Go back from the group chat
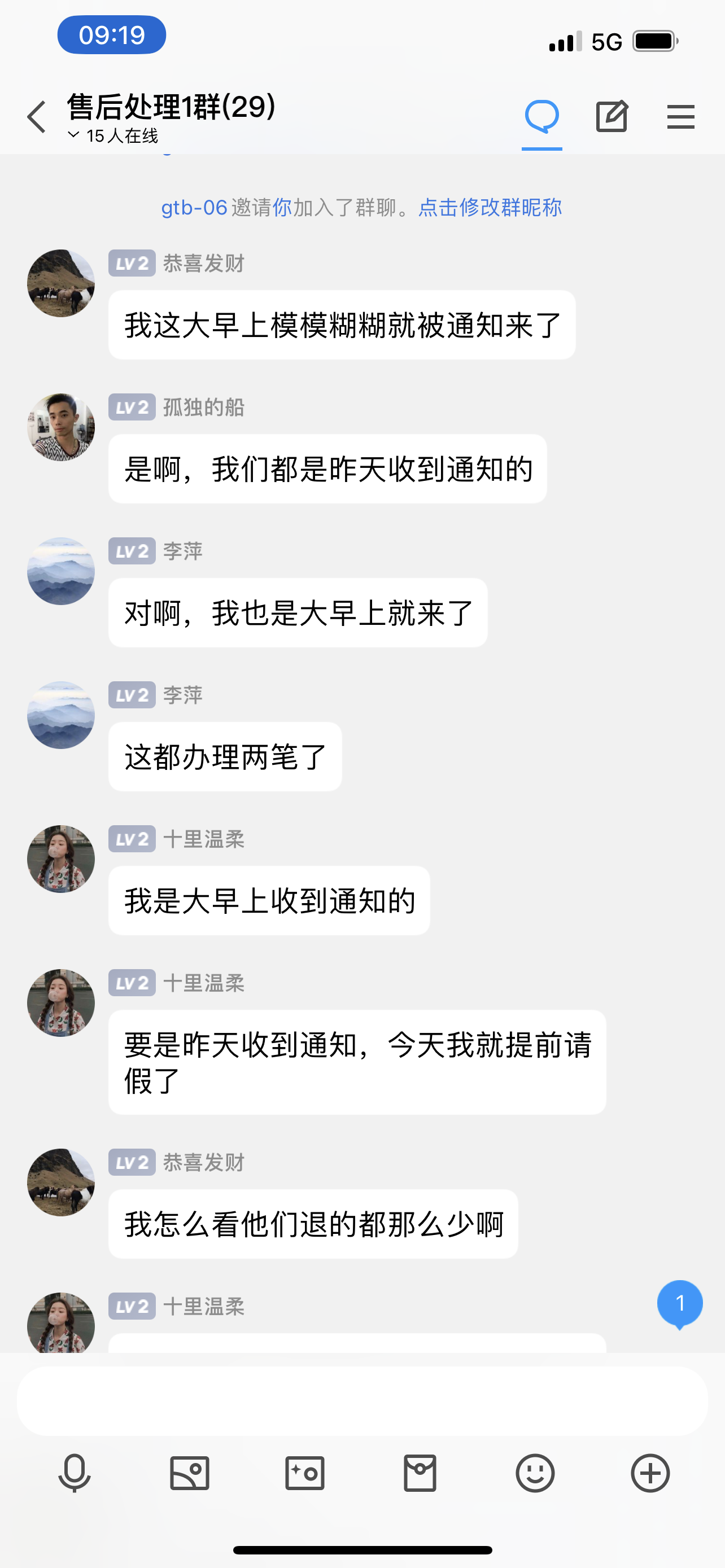725x1568 pixels. coord(37,116)
